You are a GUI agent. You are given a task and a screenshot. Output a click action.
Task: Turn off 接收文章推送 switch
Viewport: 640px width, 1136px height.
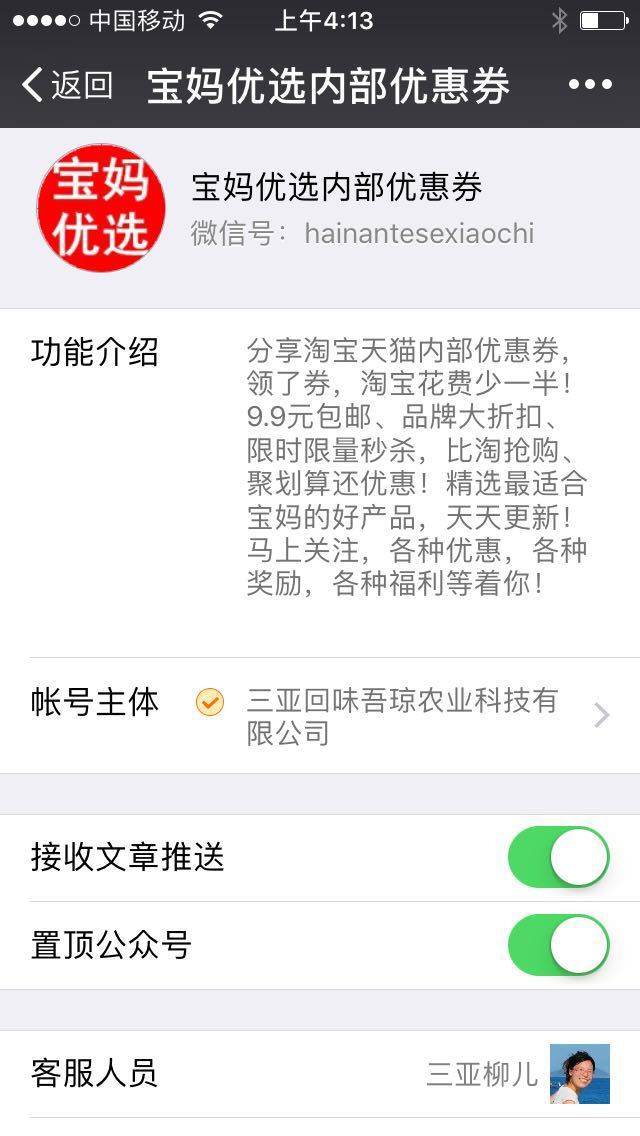coord(558,857)
